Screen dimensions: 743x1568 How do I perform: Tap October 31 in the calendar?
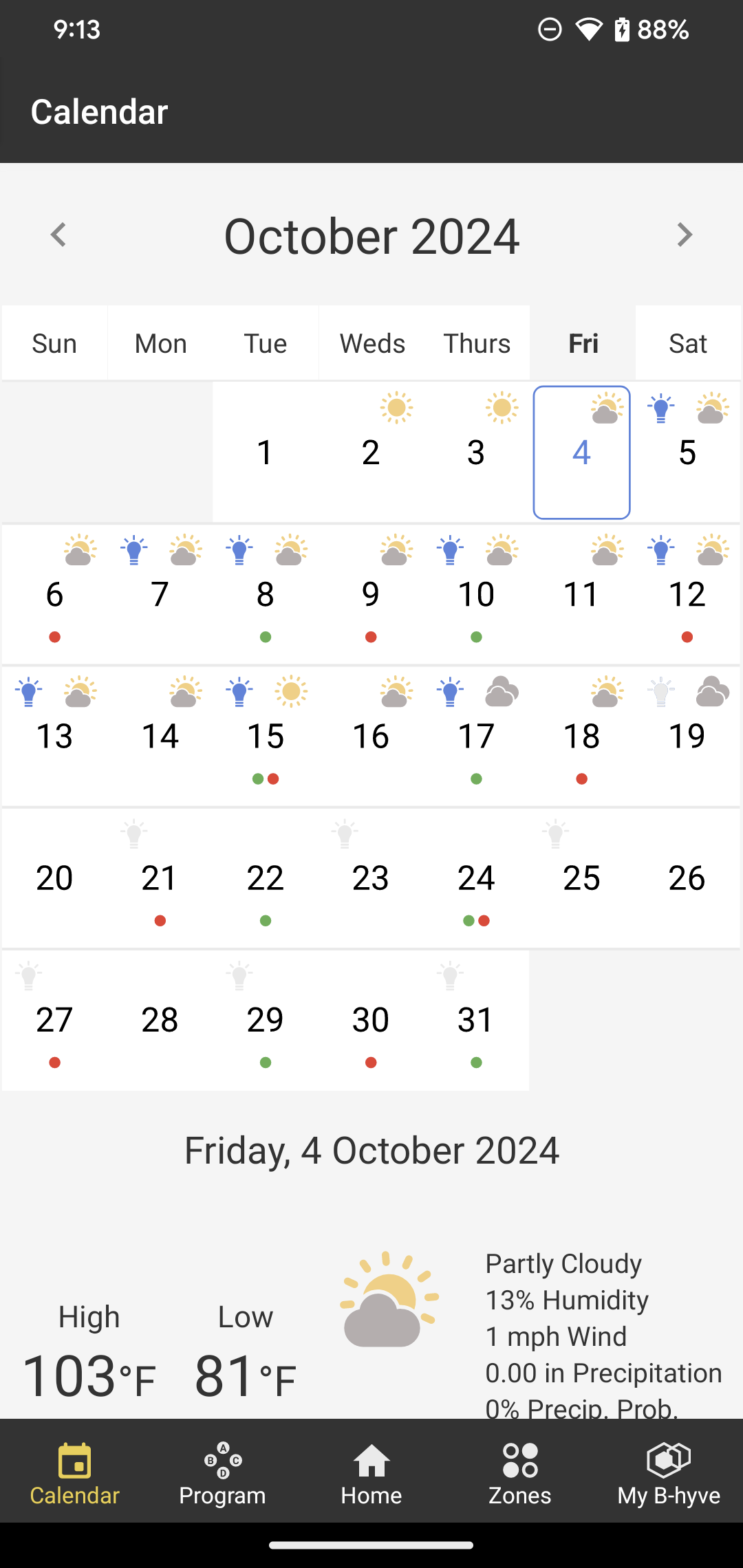pos(476,1020)
